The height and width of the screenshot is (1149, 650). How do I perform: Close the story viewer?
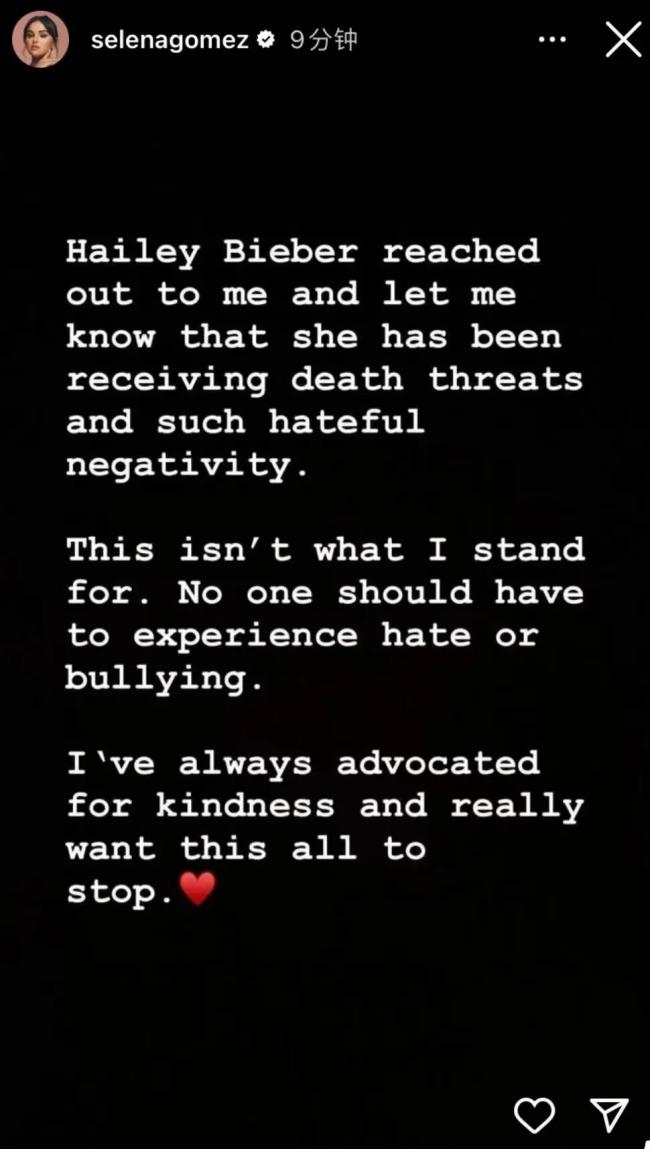623,40
